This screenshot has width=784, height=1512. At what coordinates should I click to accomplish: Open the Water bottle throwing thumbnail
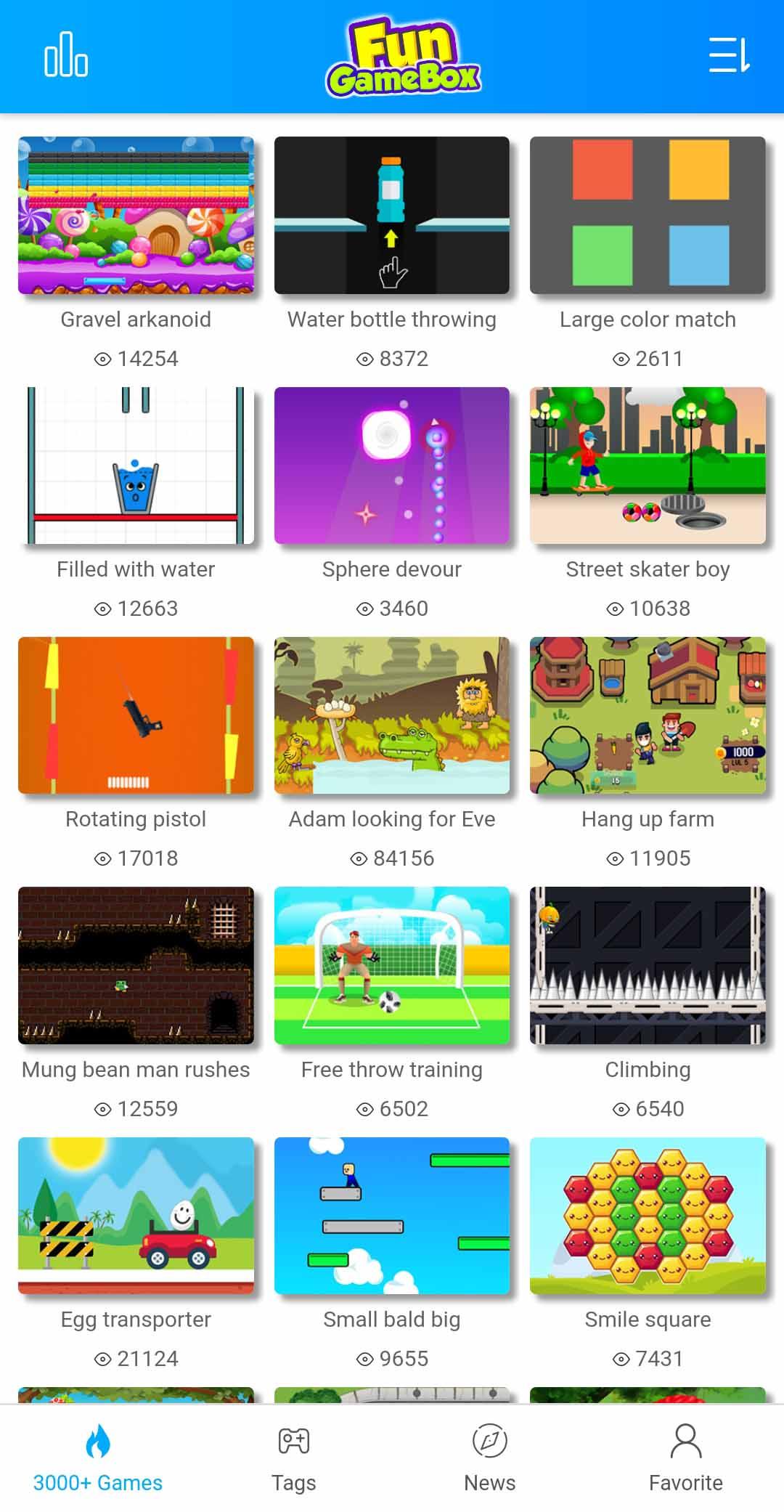(x=392, y=214)
